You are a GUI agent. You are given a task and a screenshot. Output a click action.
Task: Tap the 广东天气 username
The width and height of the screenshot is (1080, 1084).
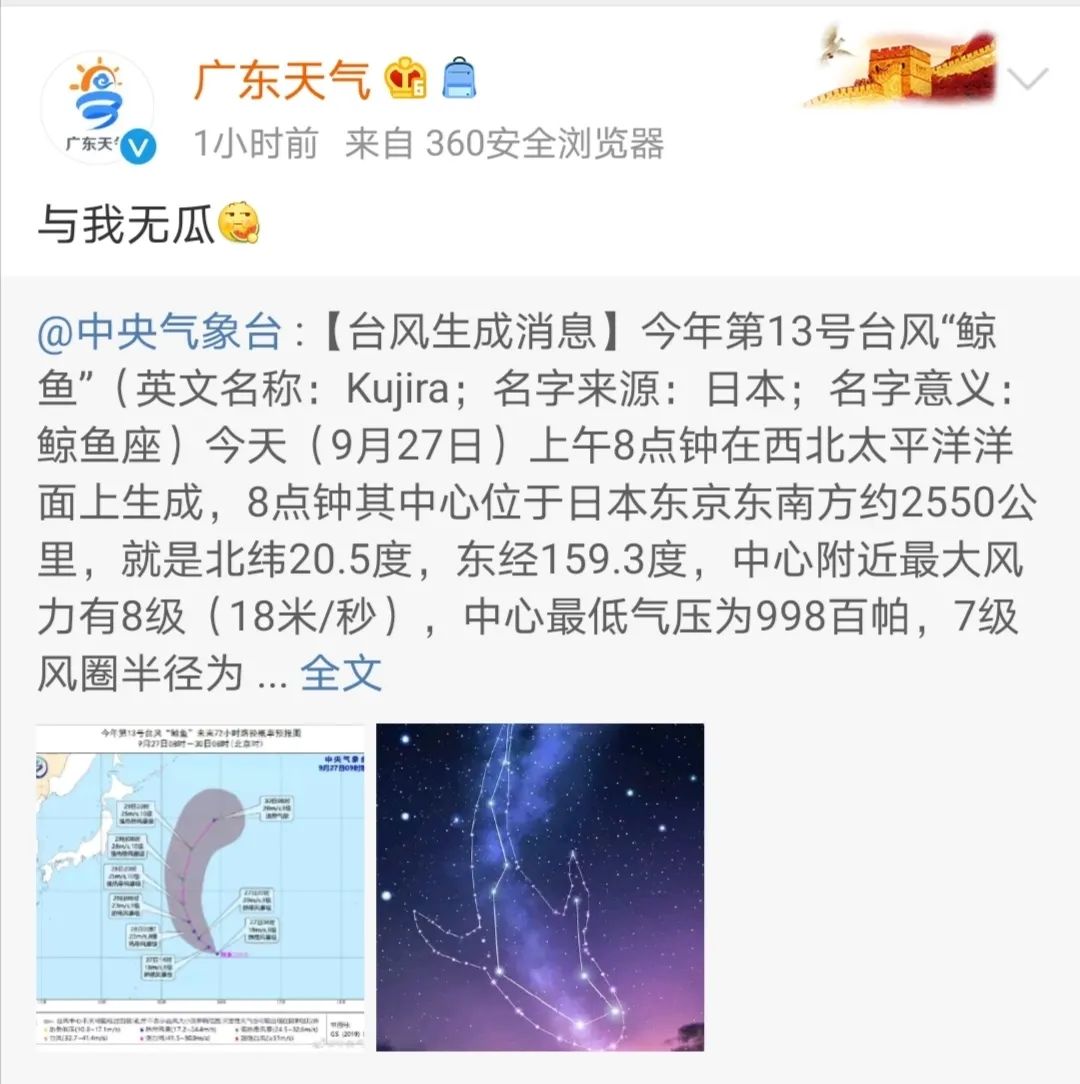coord(281,80)
